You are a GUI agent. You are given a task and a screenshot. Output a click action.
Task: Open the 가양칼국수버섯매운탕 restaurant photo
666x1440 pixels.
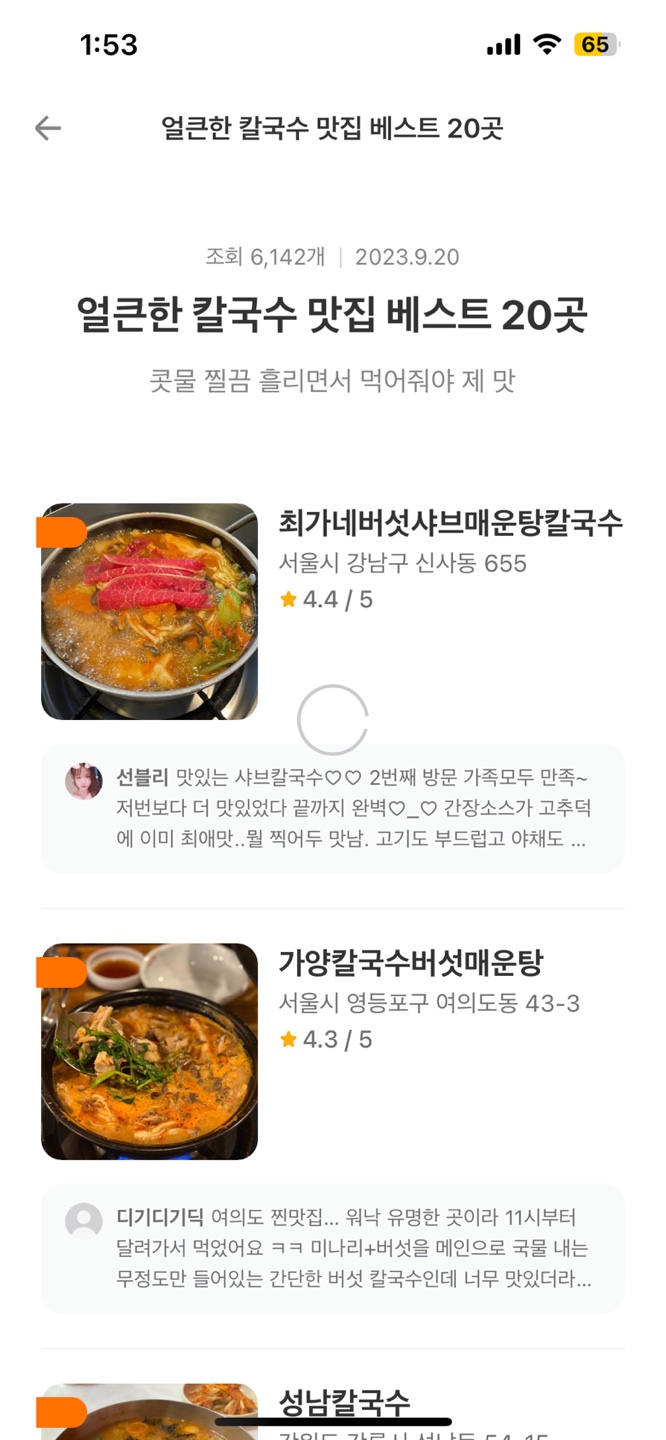pyautogui.click(x=149, y=1051)
